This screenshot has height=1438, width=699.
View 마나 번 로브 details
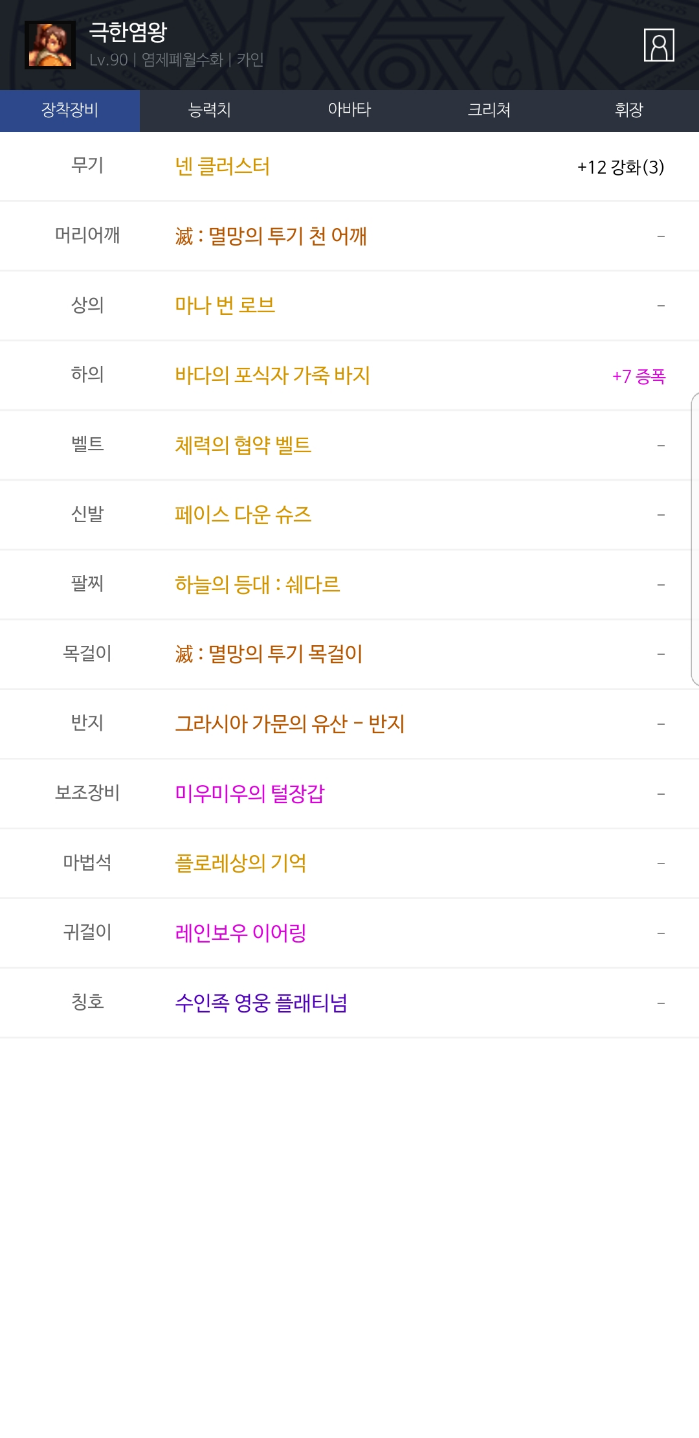coord(225,305)
